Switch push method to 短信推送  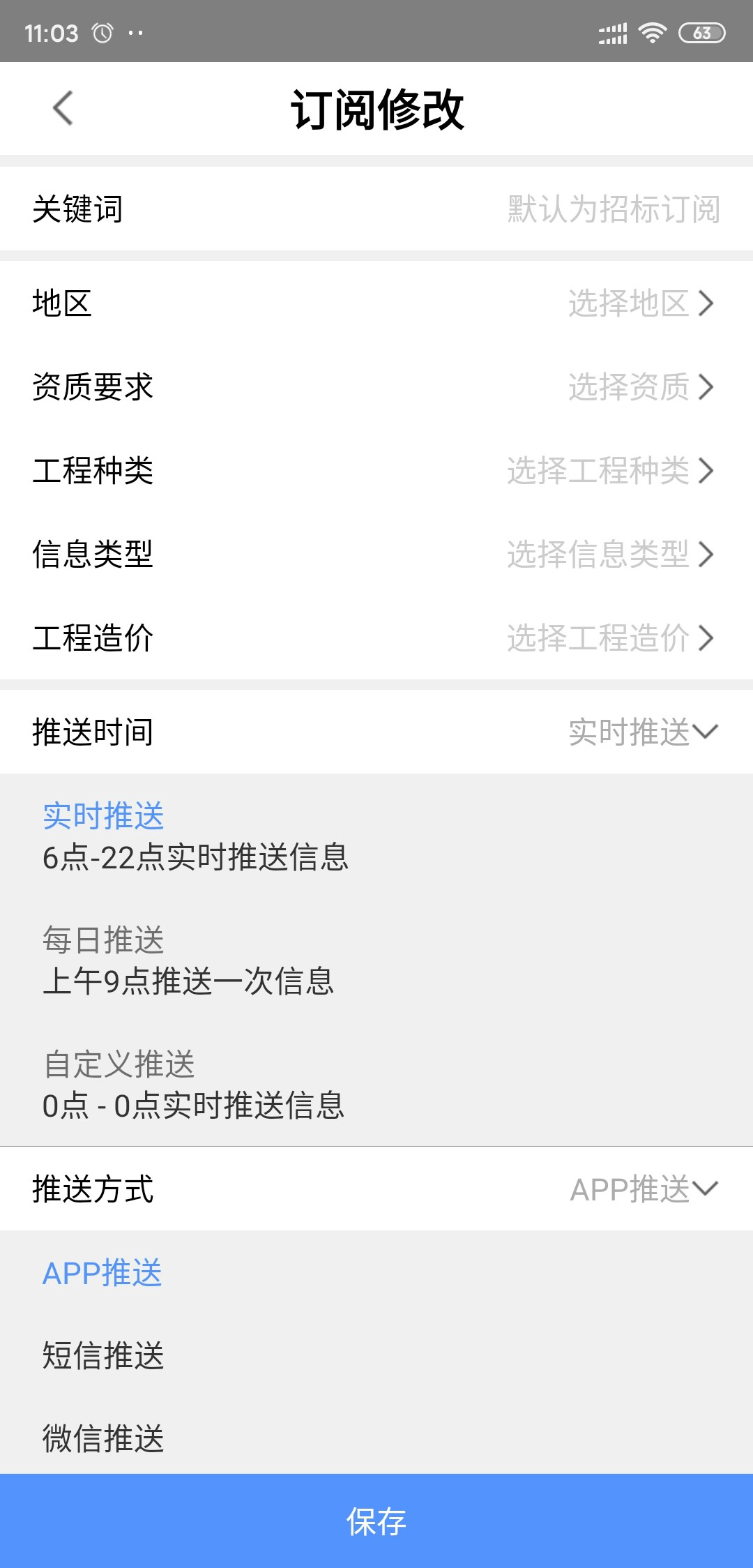[x=103, y=1356]
